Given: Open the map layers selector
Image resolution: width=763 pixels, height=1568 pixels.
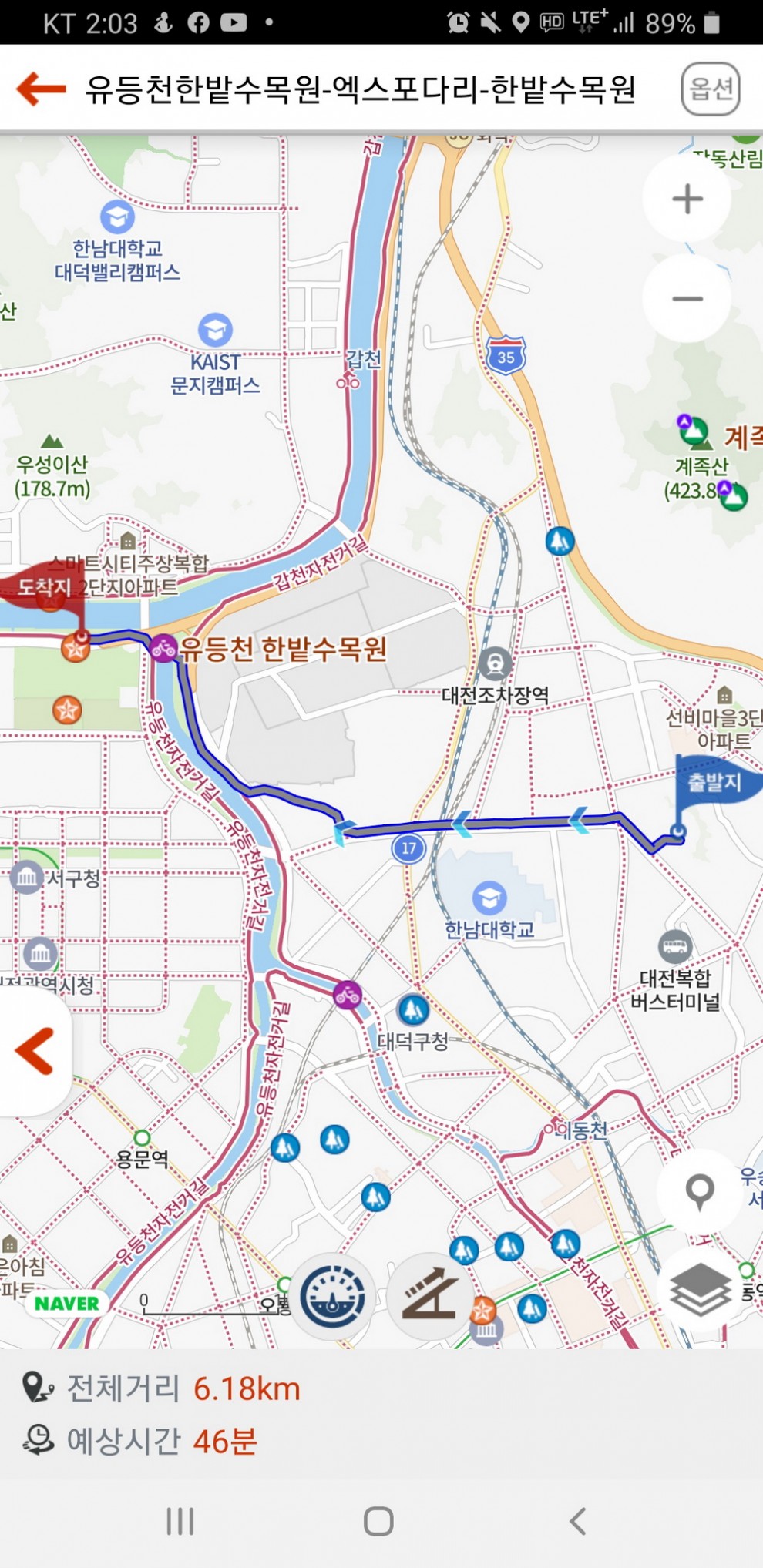Looking at the screenshot, I should click(x=699, y=1290).
